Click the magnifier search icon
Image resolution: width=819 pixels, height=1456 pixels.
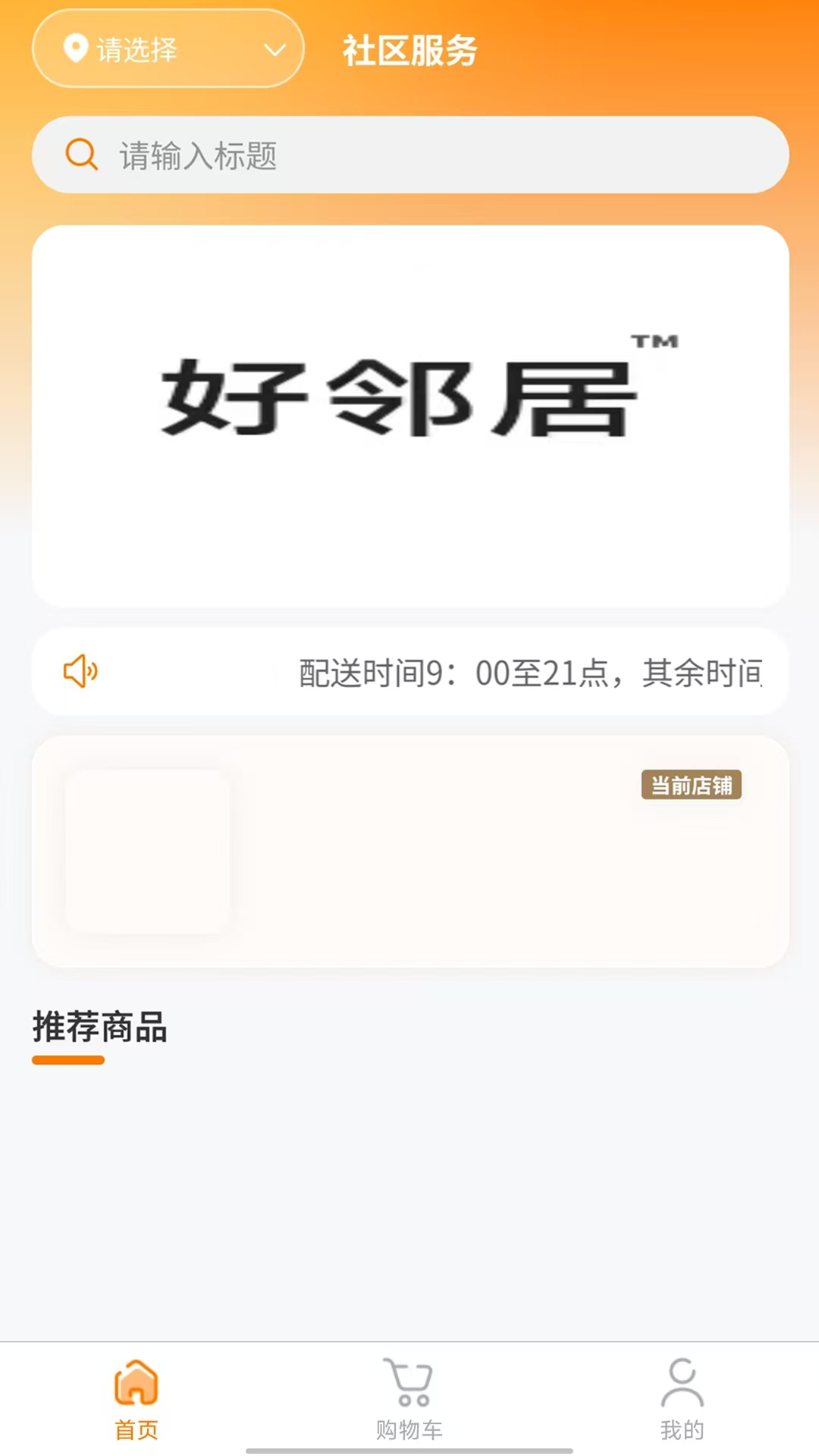pyautogui.click(x=81, y=154)
